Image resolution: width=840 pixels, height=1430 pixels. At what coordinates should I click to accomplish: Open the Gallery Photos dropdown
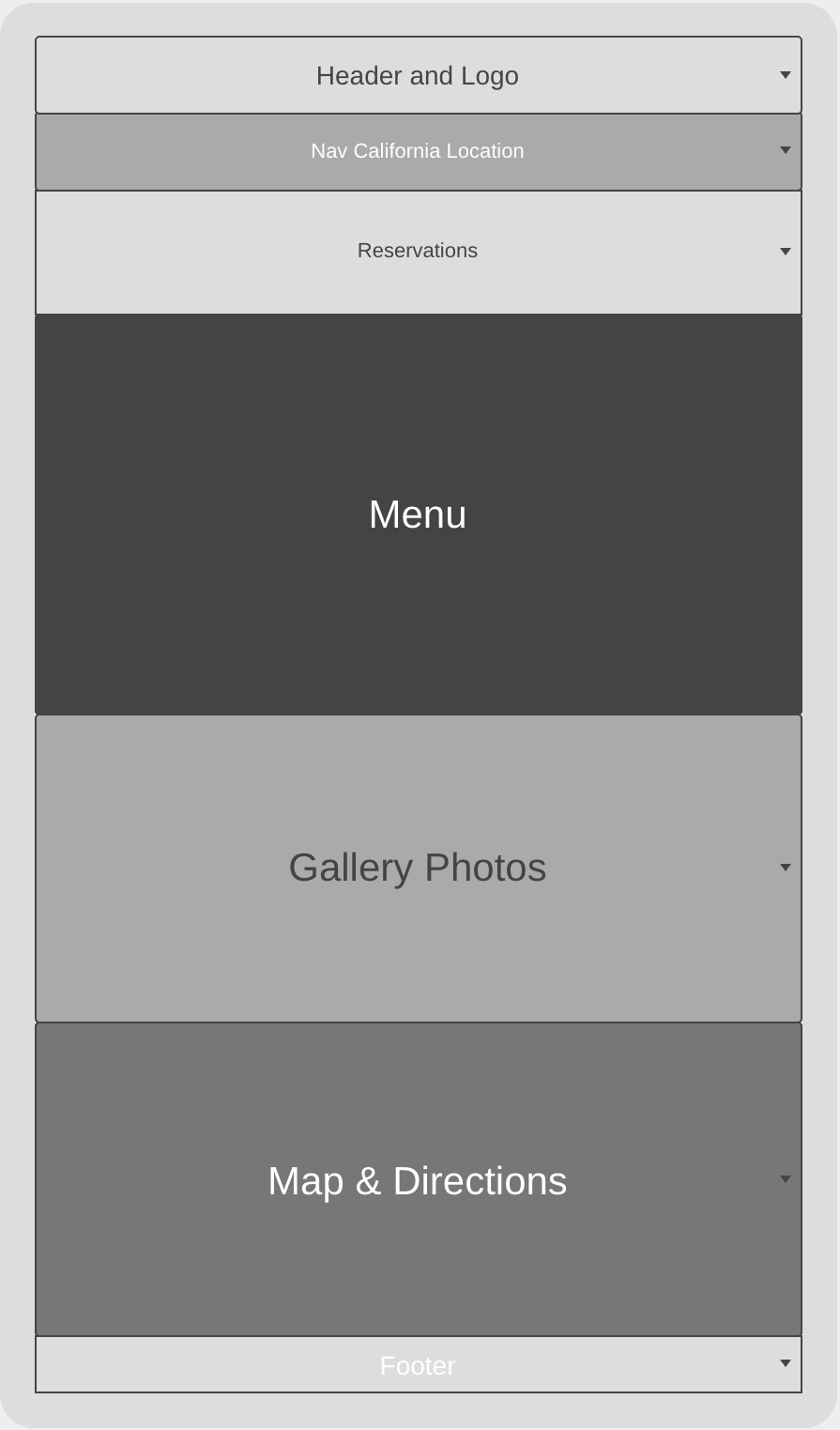419,869
